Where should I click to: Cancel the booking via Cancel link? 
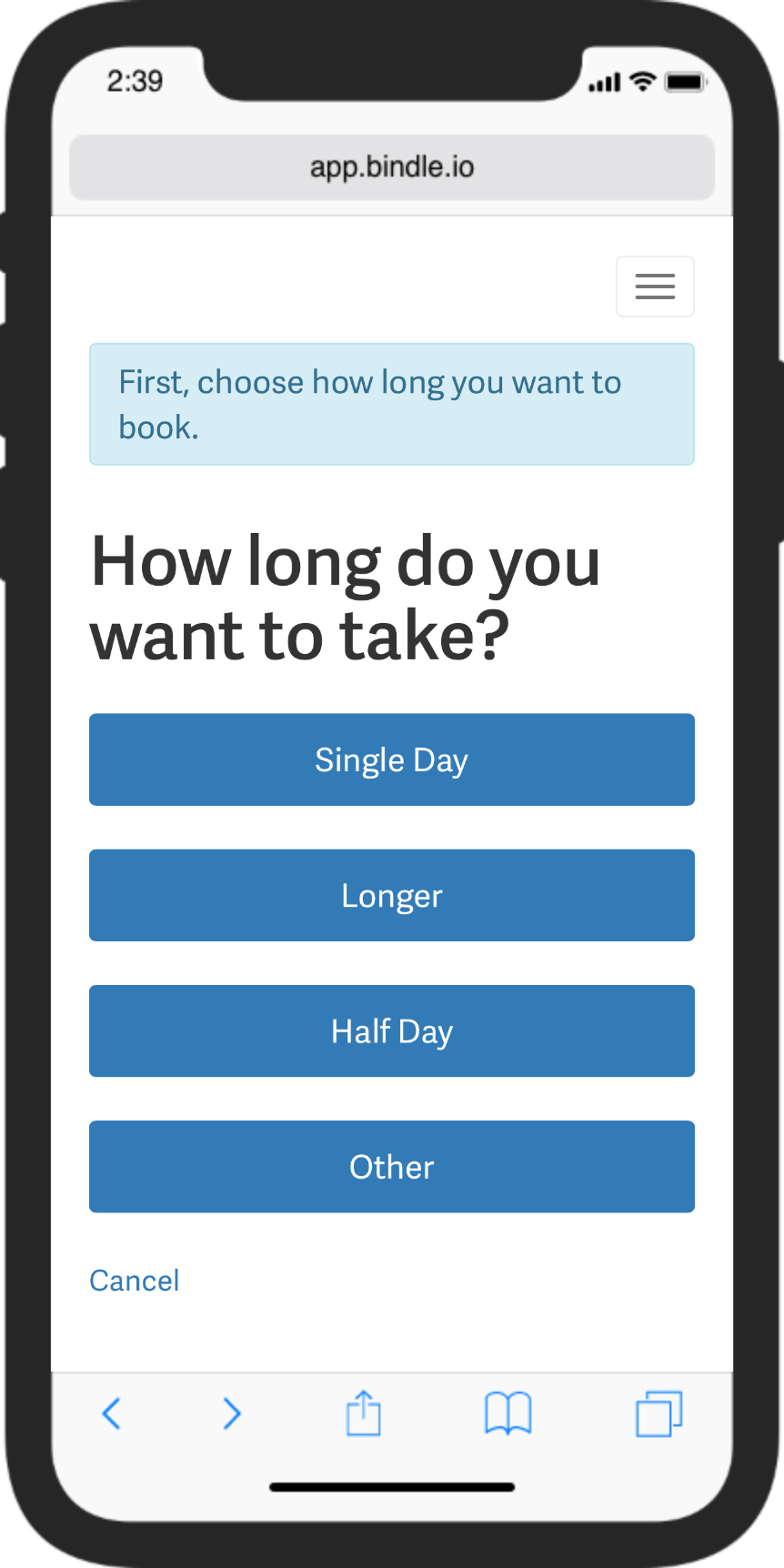pos(135,1281)
